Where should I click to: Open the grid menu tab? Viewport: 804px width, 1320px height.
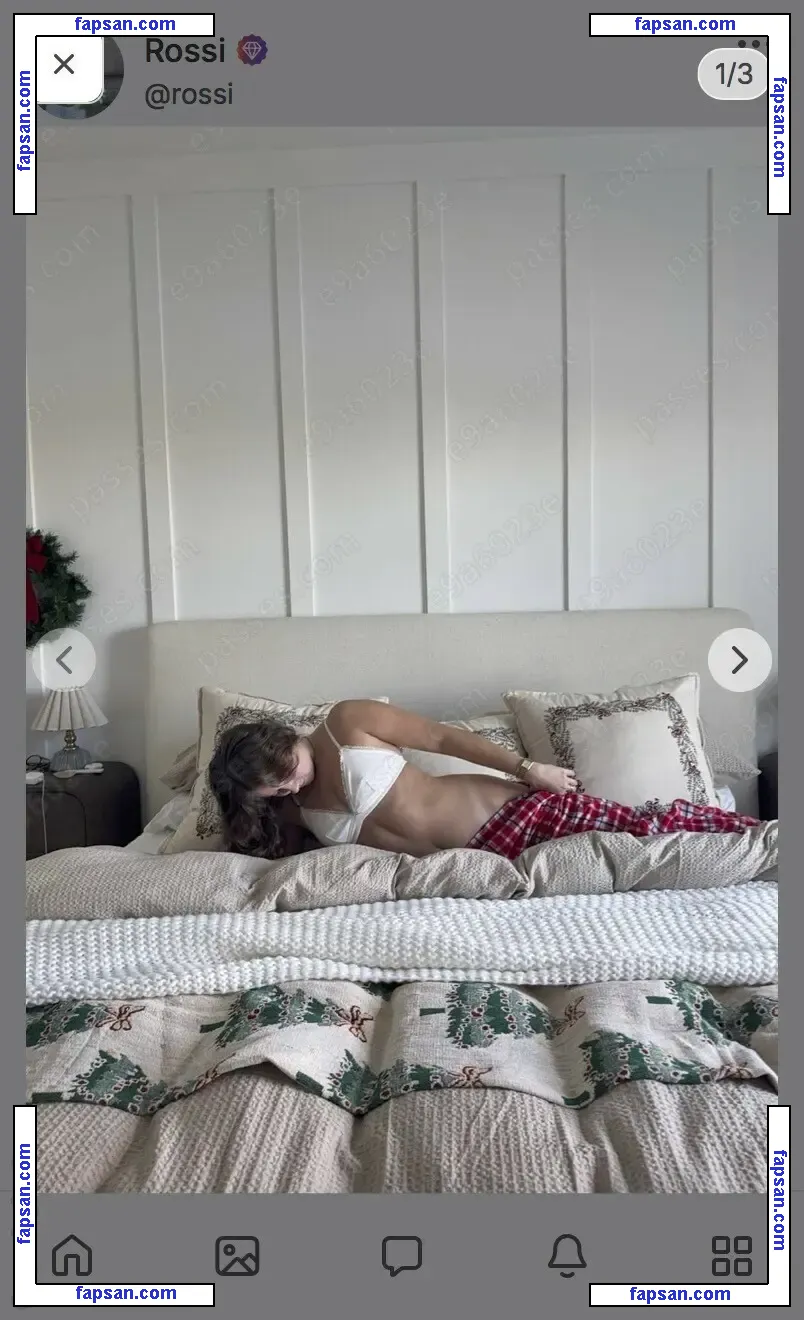pyautogui.click(x=731, y=1255)
